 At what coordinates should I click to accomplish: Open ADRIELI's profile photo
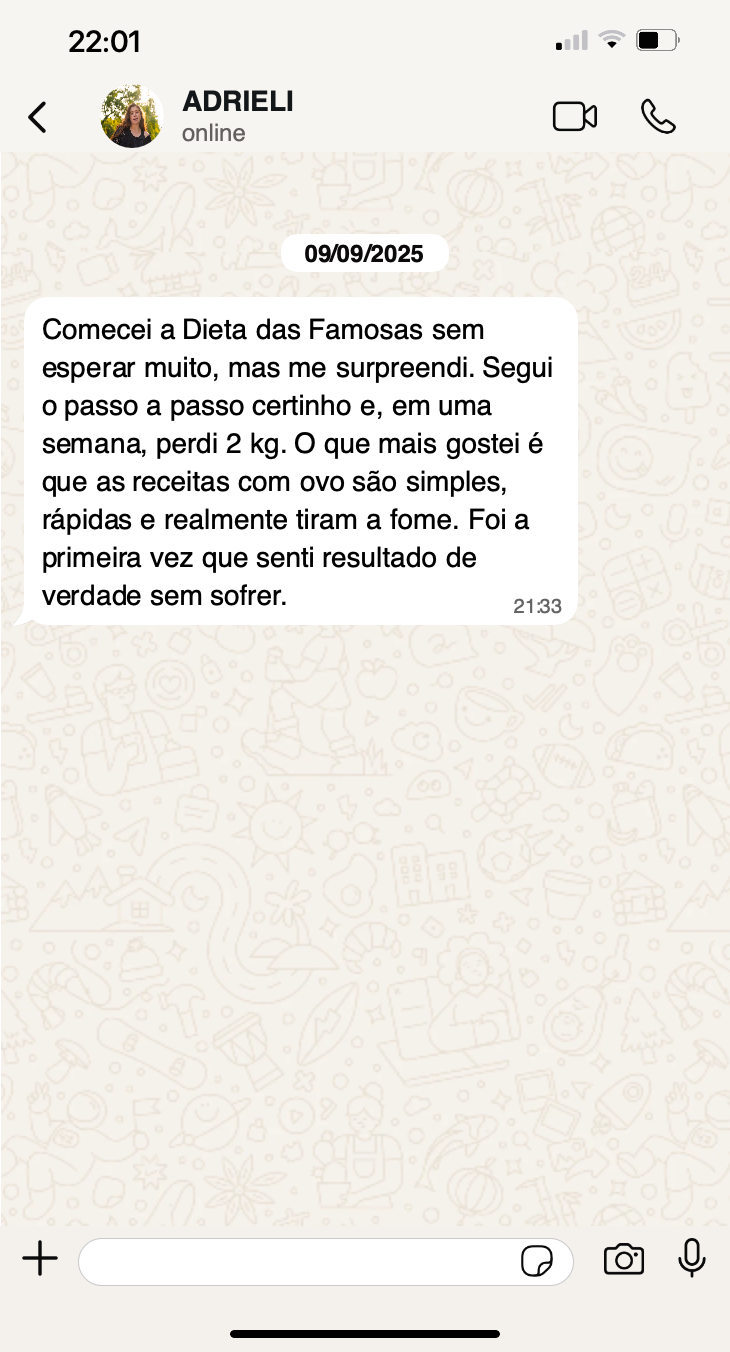[132, 117]
